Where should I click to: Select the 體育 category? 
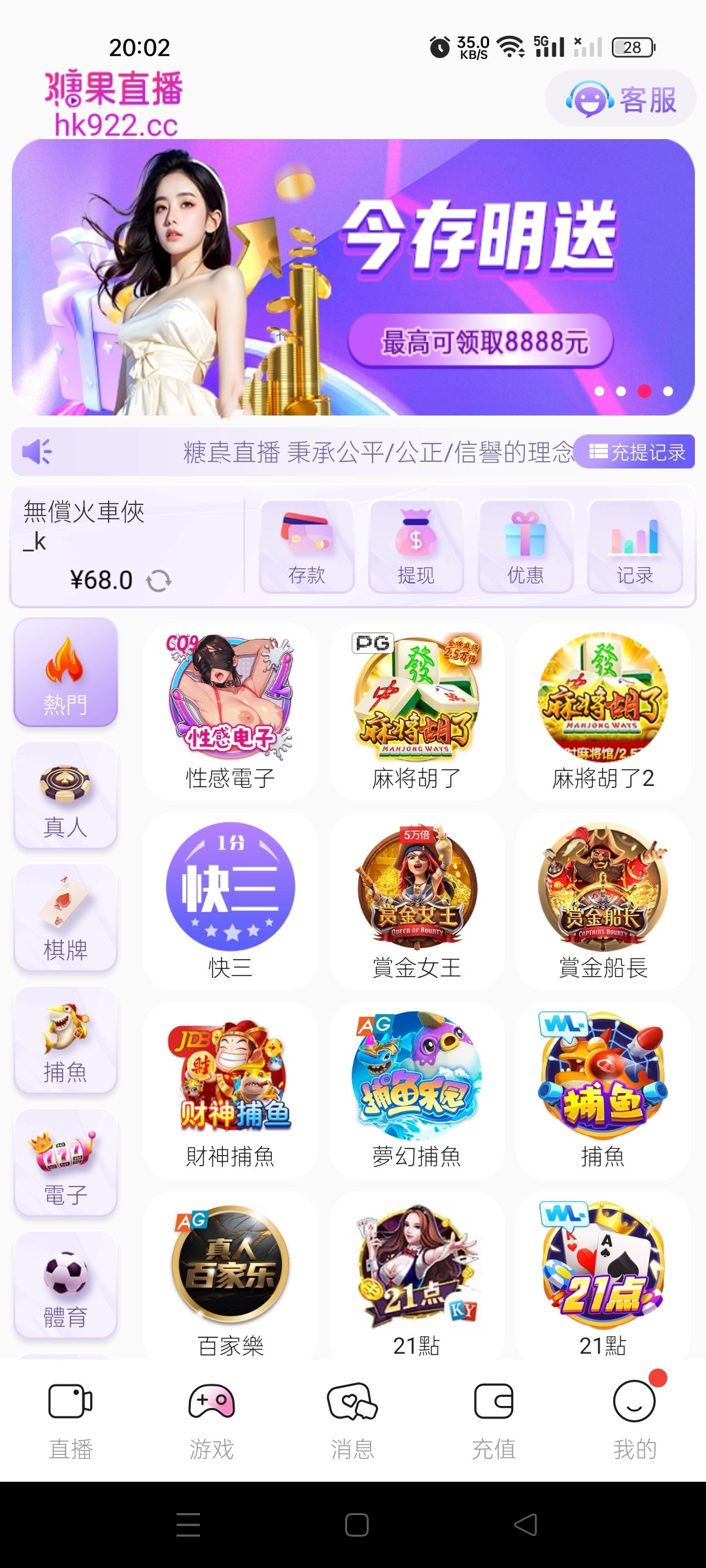(x=65, y=1285)
